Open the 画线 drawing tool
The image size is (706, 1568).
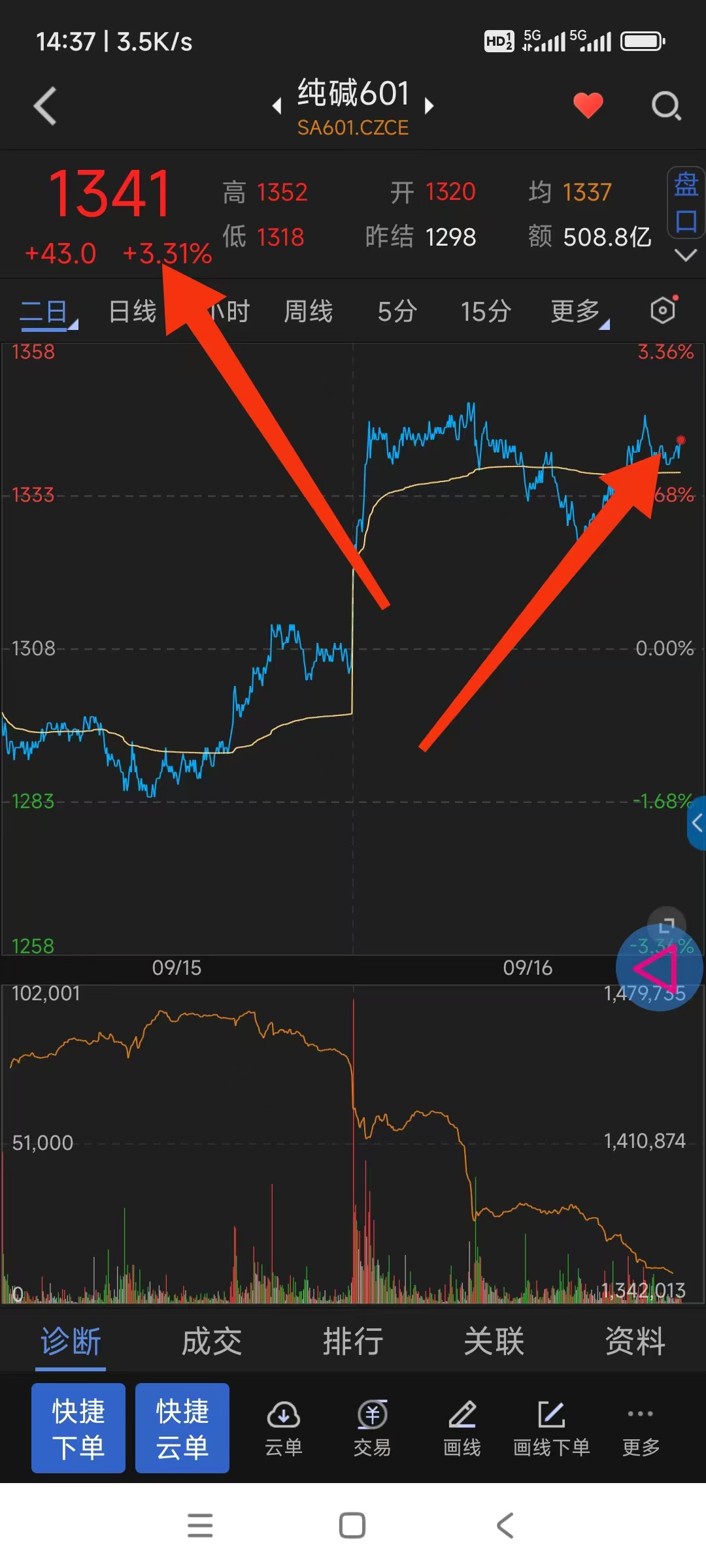(462, 1428)
